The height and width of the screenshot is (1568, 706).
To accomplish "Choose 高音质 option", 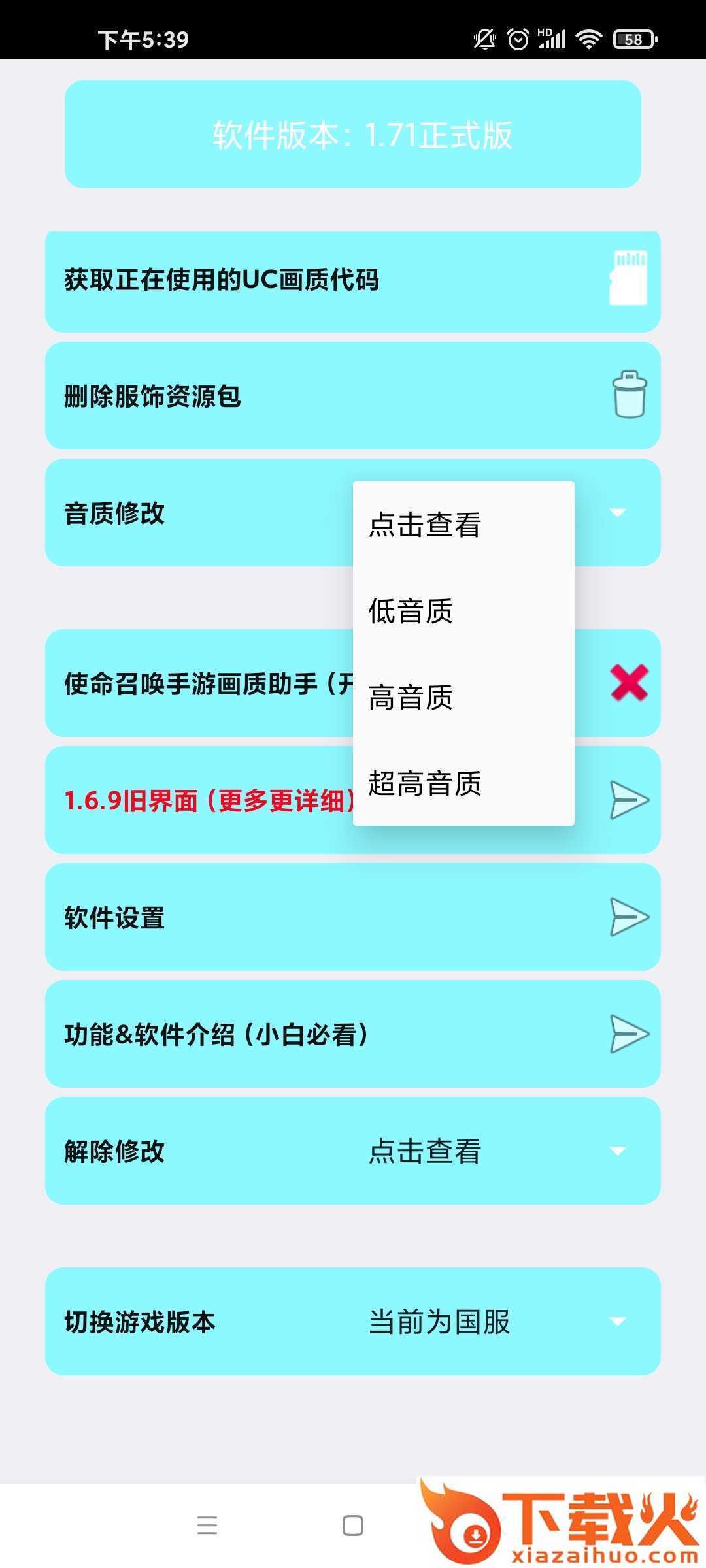I will (411, 698).
